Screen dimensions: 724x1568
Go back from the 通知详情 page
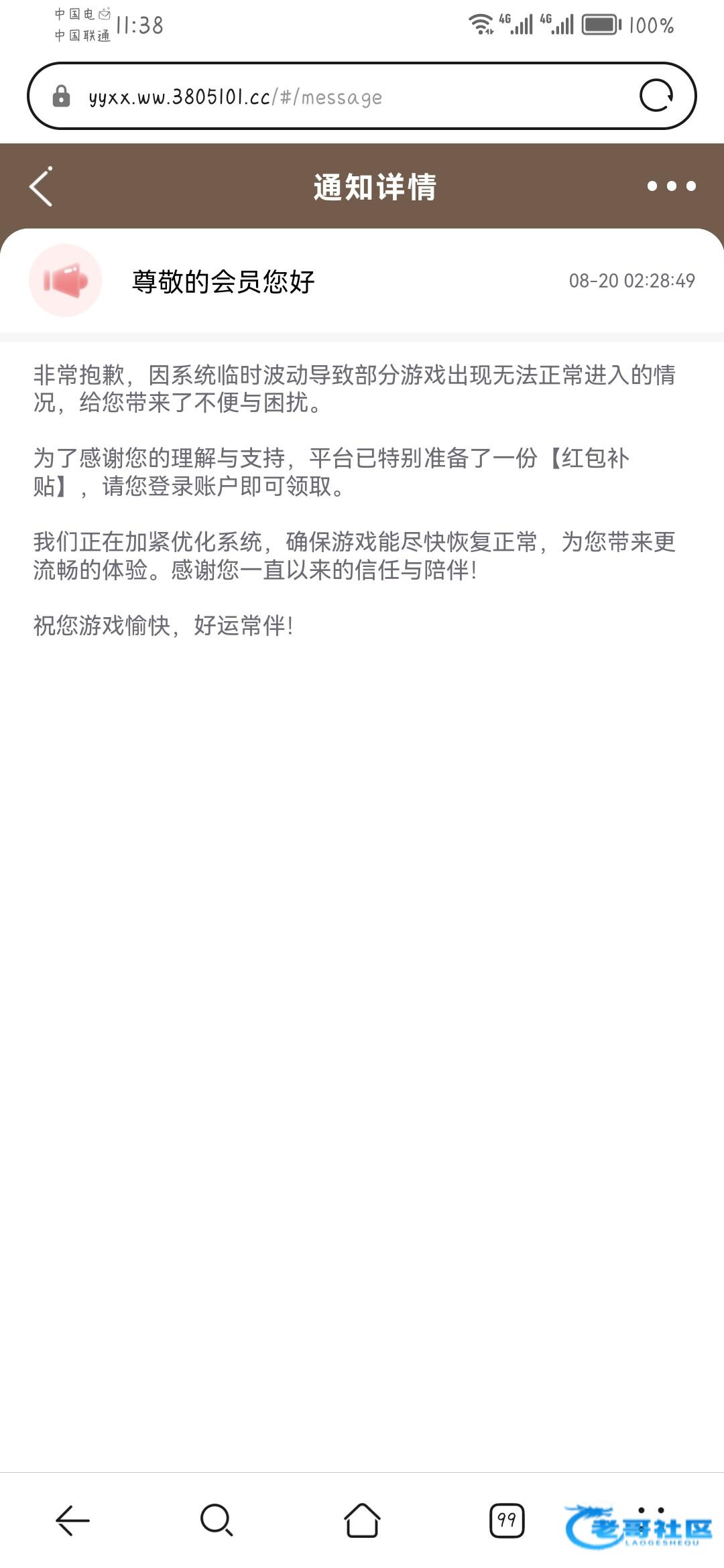(41, 186)
